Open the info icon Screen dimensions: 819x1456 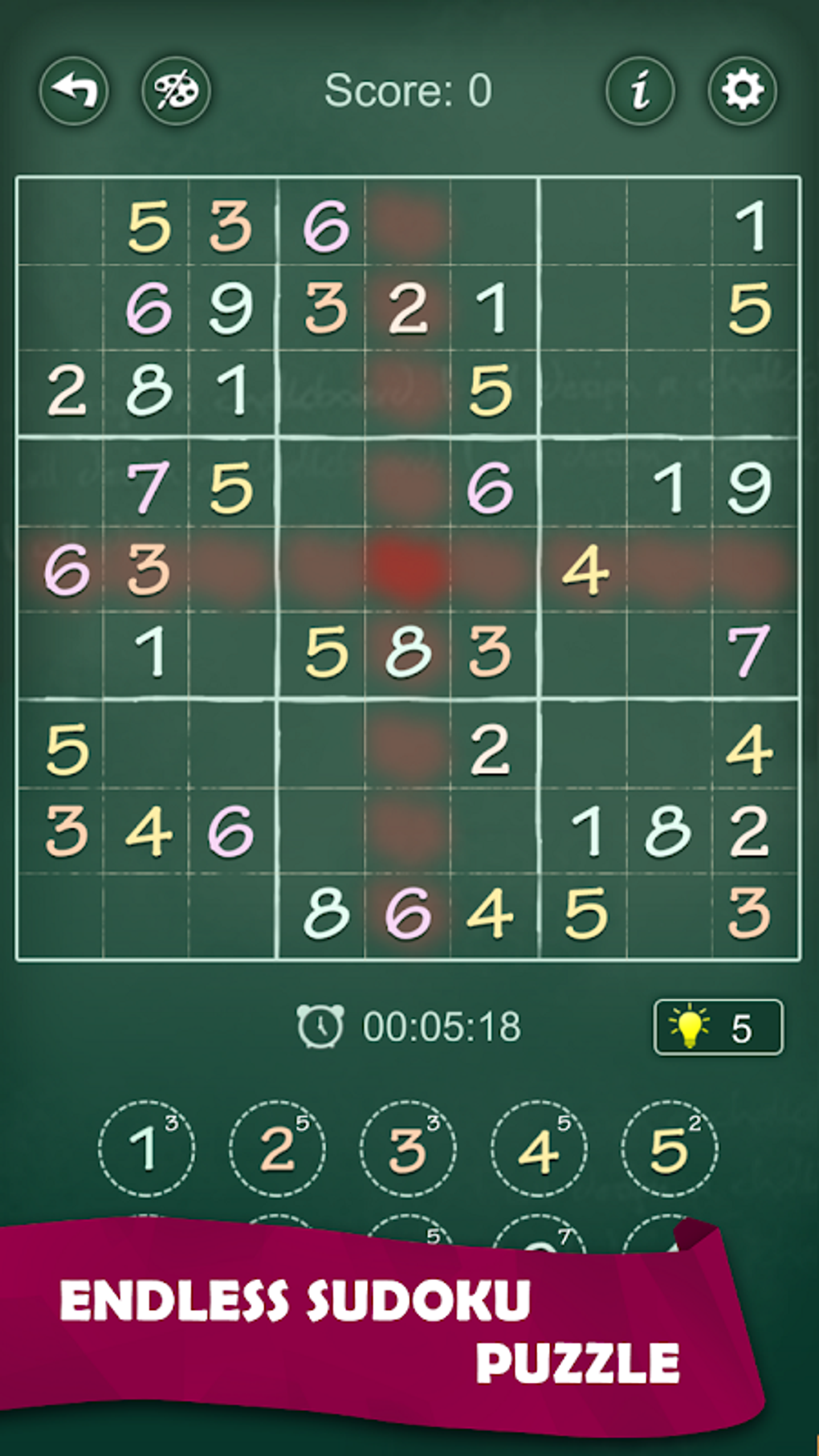[x=641, y=91]
